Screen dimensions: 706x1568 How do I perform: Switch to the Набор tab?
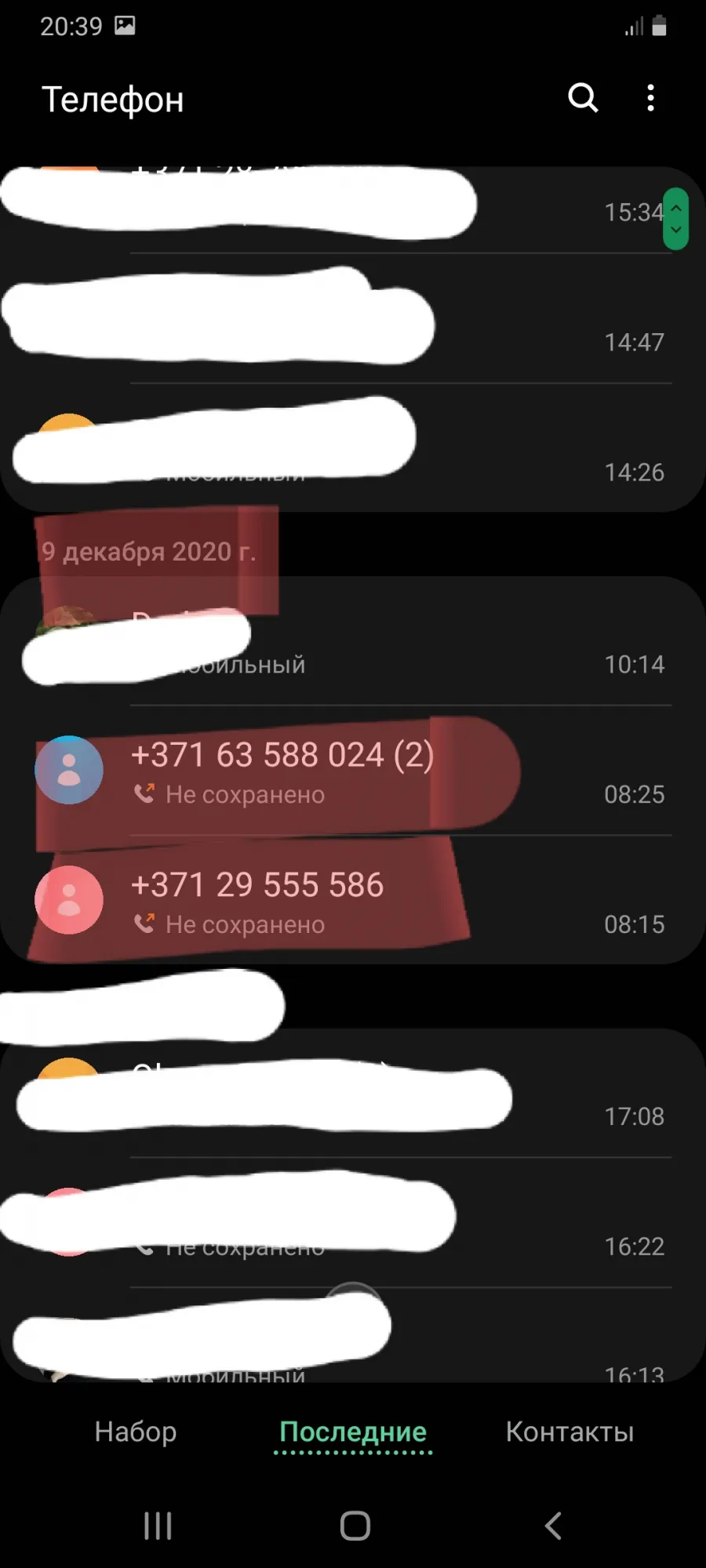point(136,1432)
